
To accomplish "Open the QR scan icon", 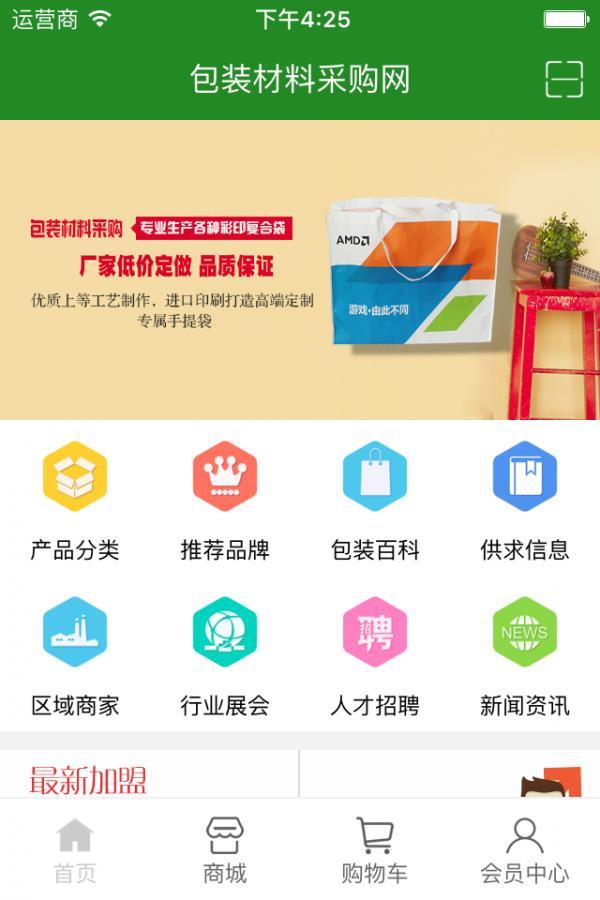I will [x=564, y=79].
